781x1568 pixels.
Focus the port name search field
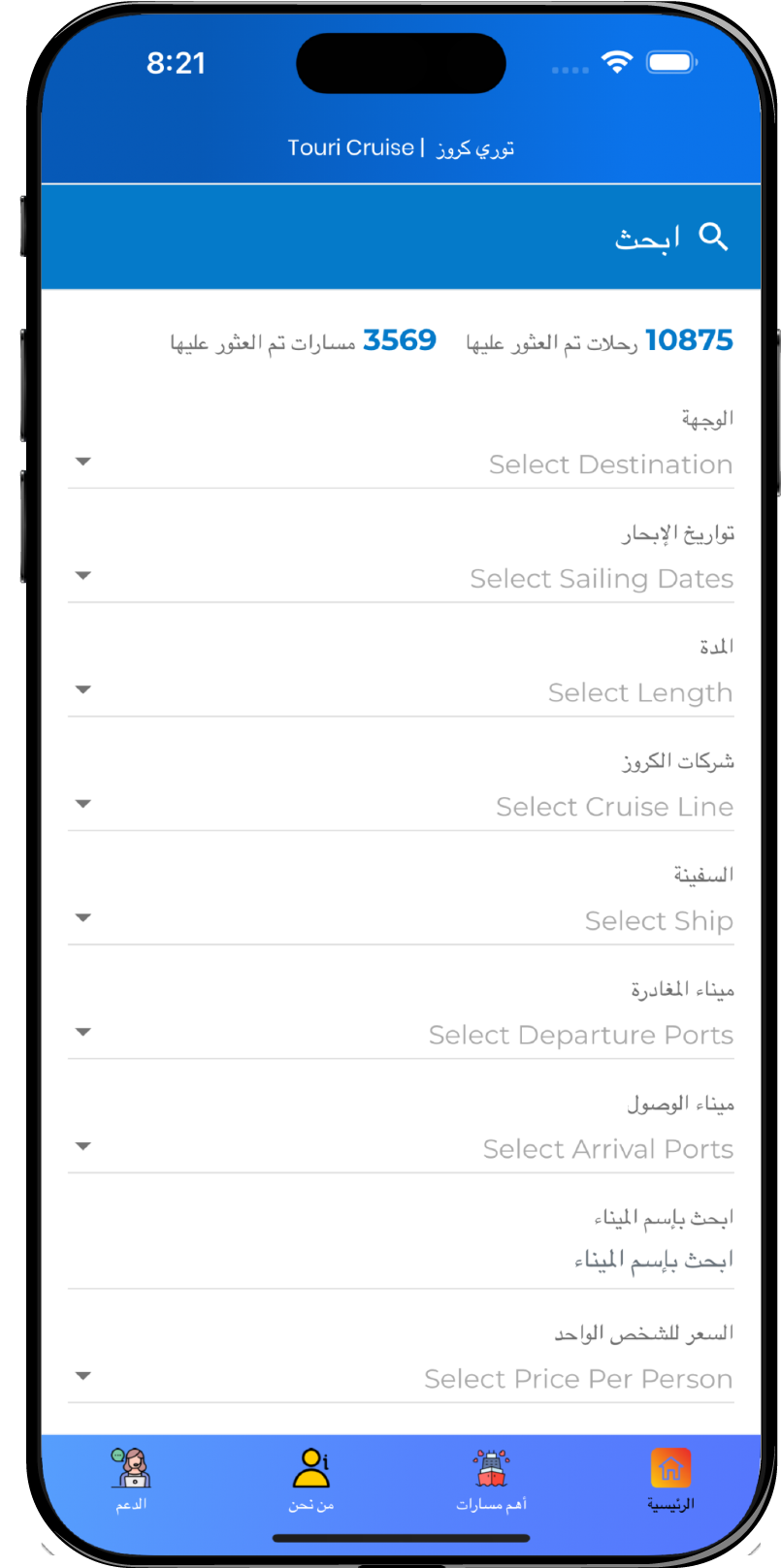(401, 1261)
